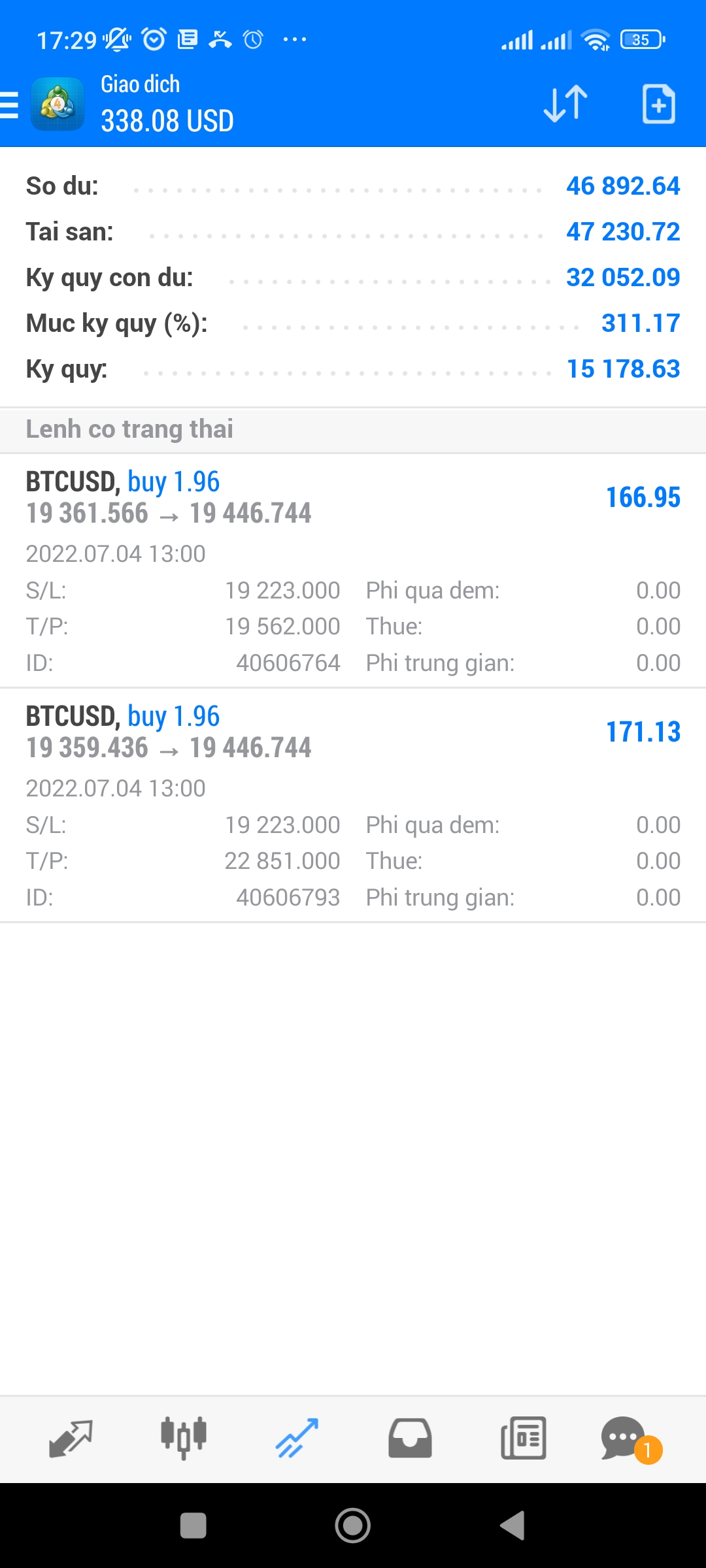
Task: Open the hamburger drawer menu
Action: [x=10, y=105]
